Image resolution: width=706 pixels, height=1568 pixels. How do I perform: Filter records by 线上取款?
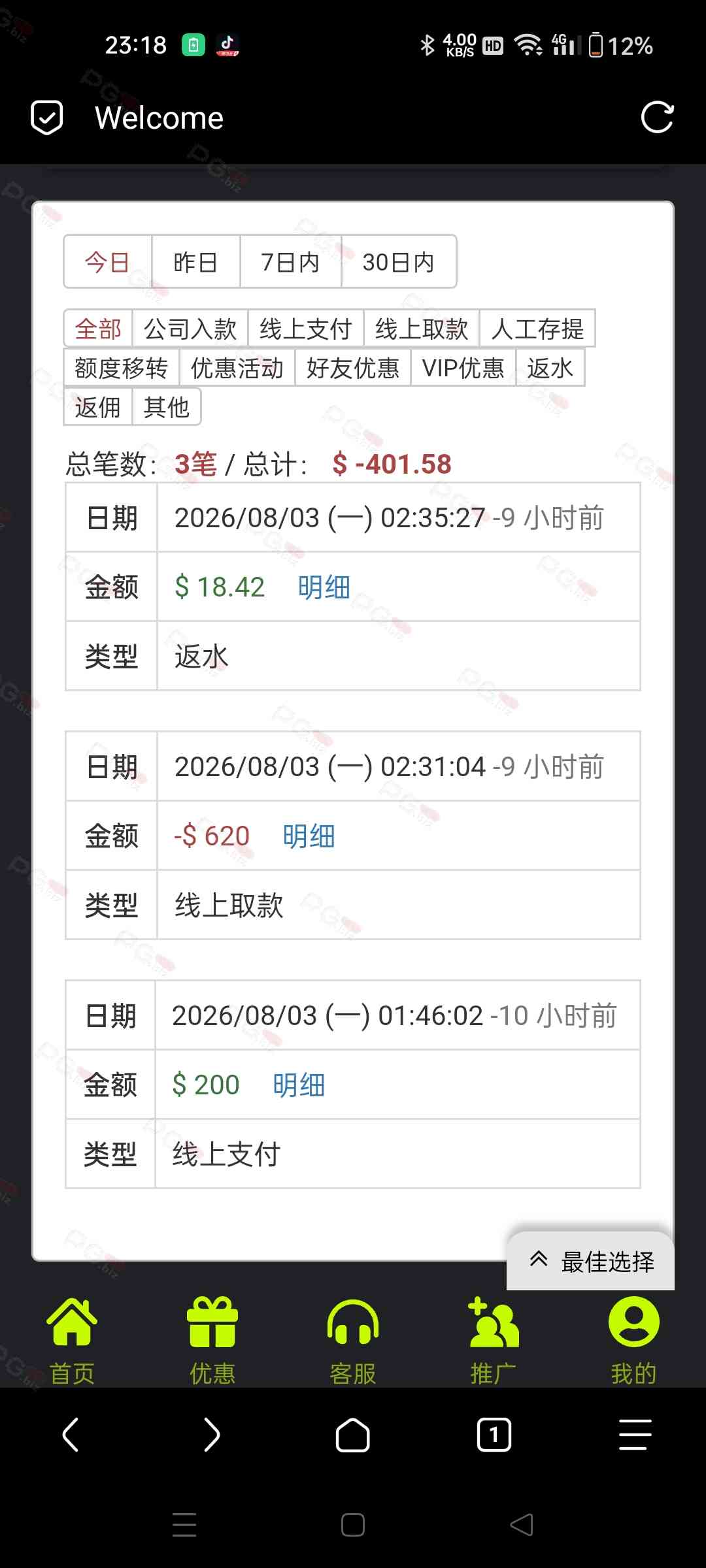pos(422,329)
